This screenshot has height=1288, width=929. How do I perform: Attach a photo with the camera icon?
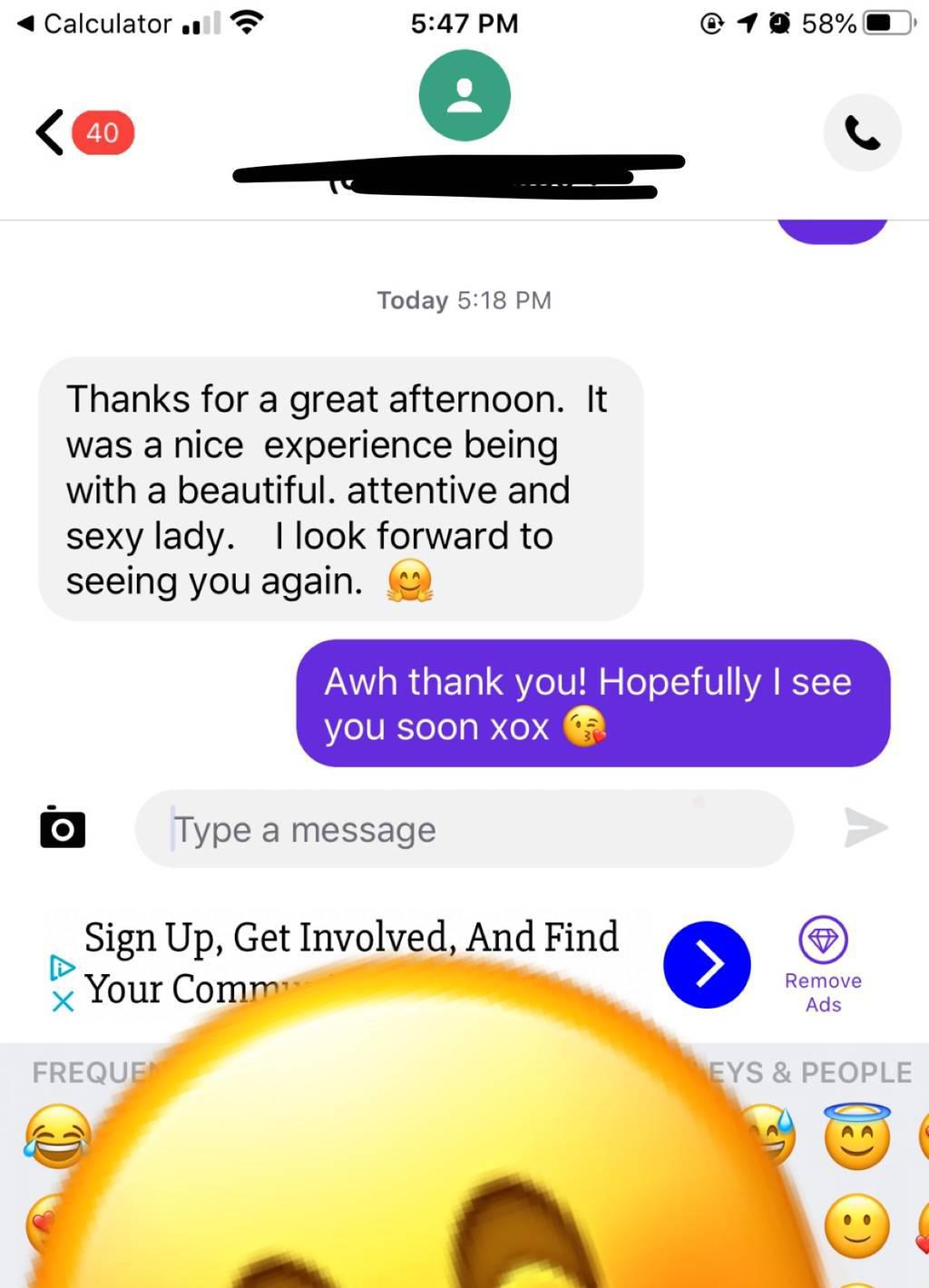pos(63,827)
